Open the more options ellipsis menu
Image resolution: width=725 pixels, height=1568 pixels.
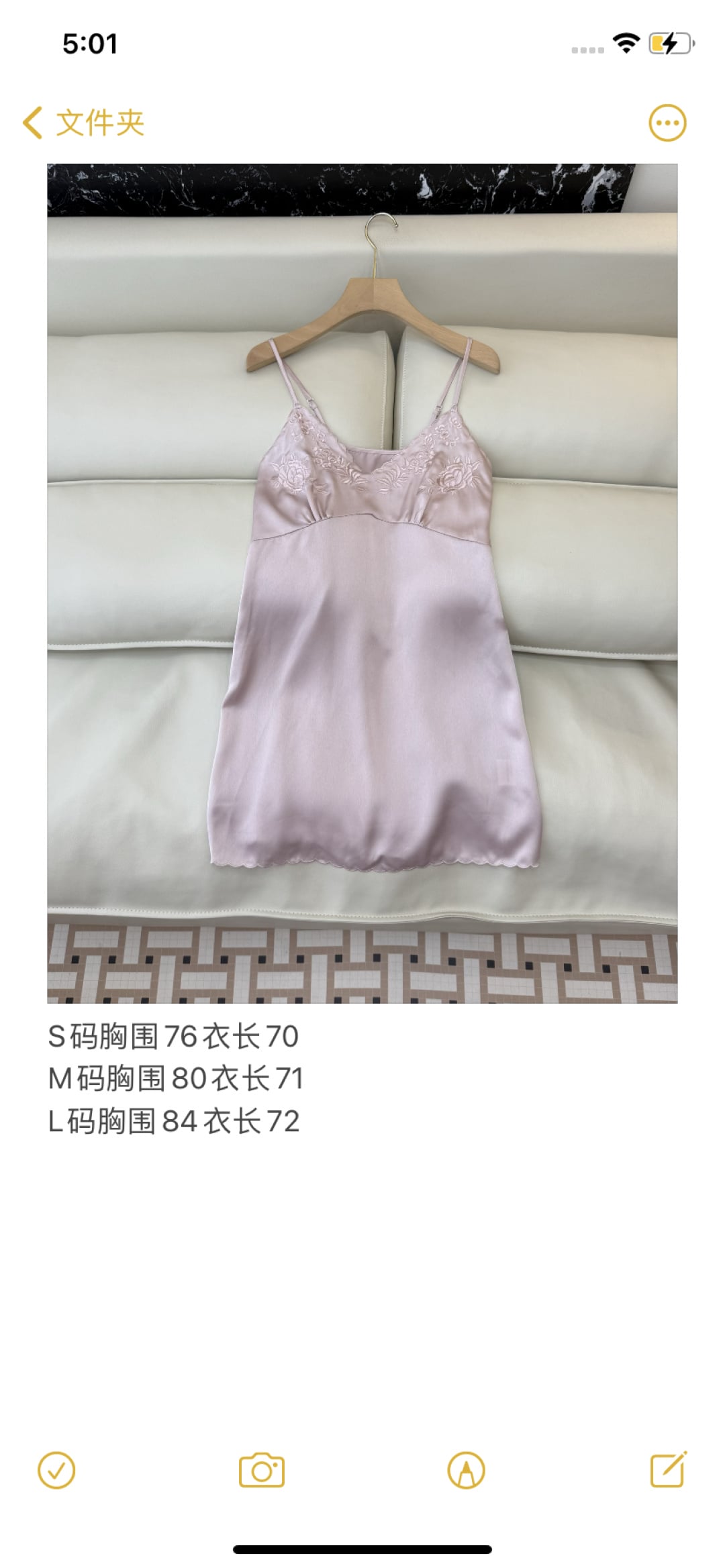[667, 123]
